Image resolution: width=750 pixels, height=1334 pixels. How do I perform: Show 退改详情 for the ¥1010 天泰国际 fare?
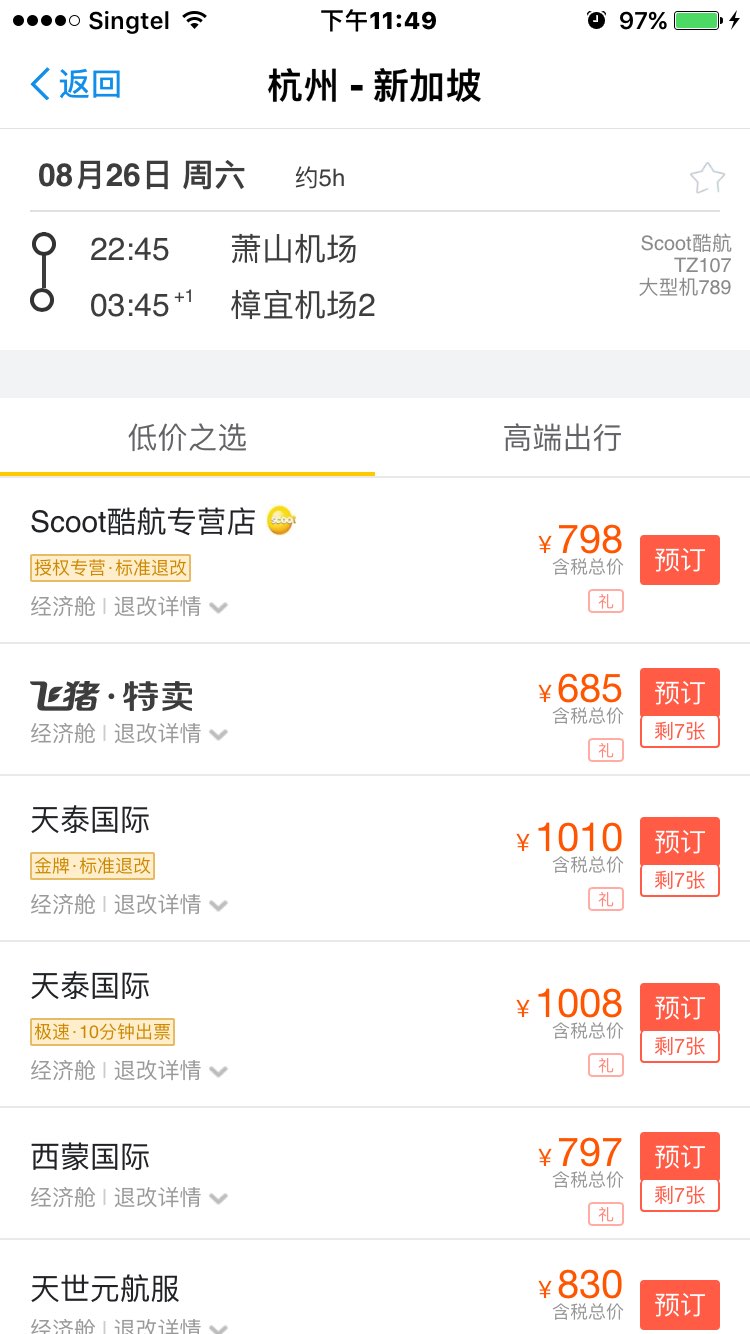170,904
